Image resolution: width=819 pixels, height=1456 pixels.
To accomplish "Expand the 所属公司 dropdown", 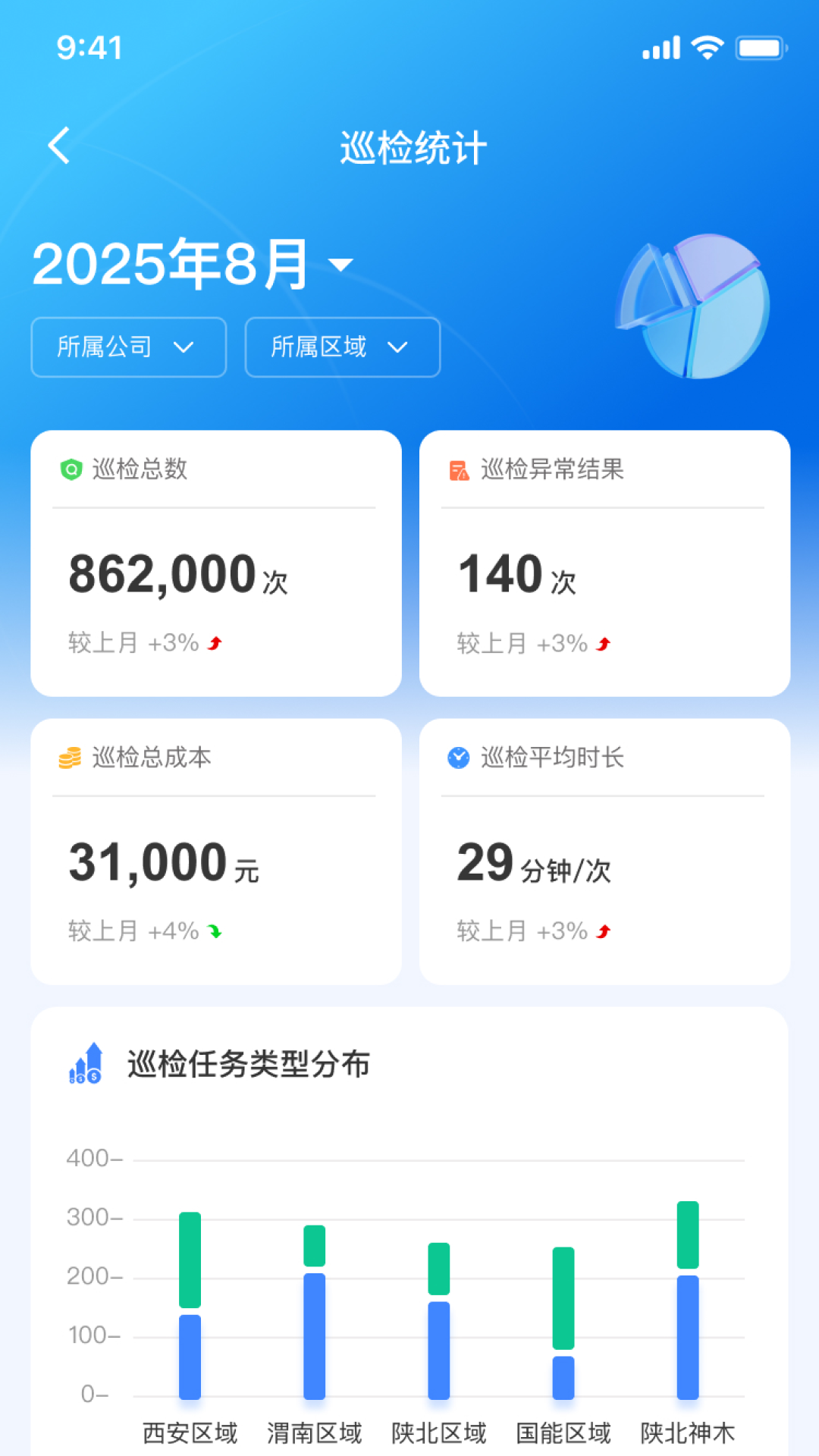I will click(x=127, y=347).
